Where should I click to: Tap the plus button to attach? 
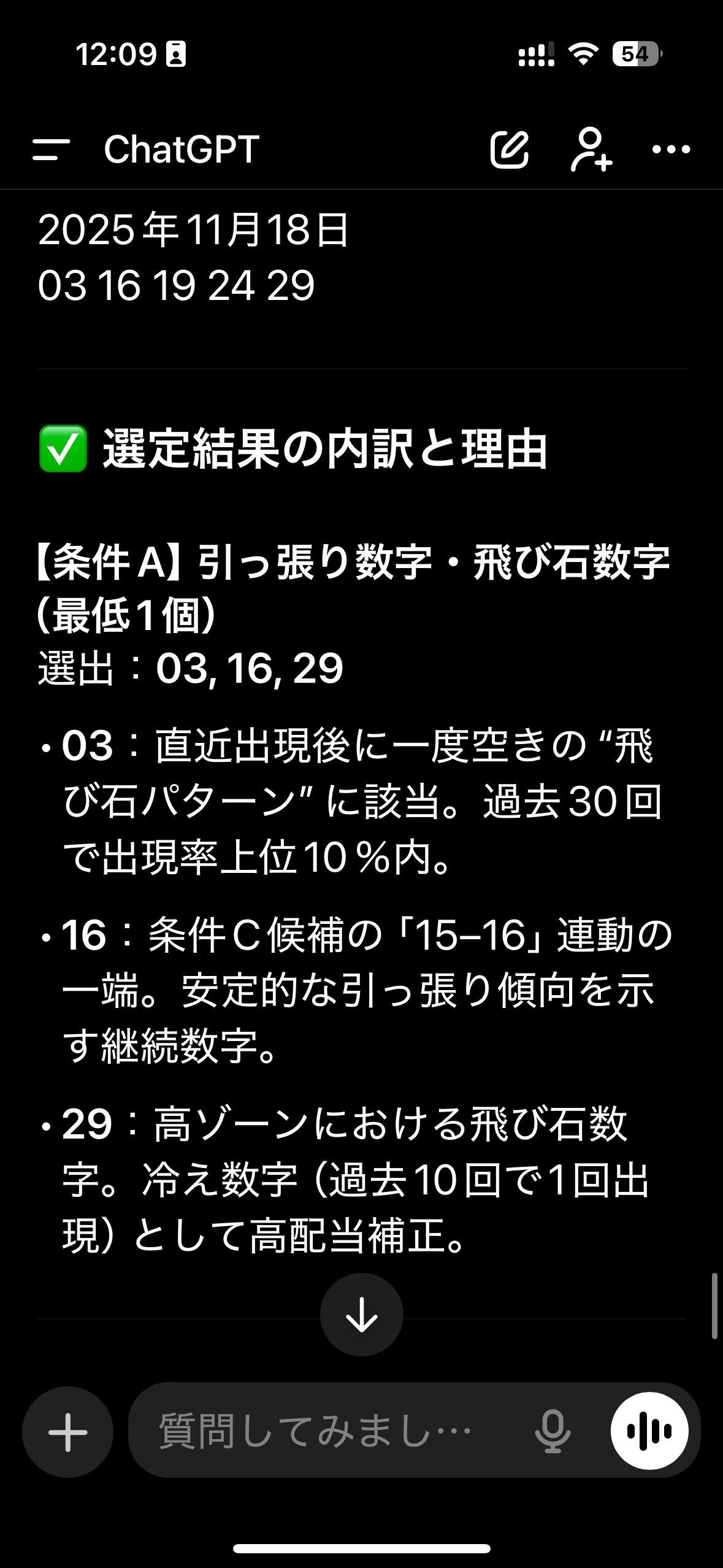(x=67, y=1432)
